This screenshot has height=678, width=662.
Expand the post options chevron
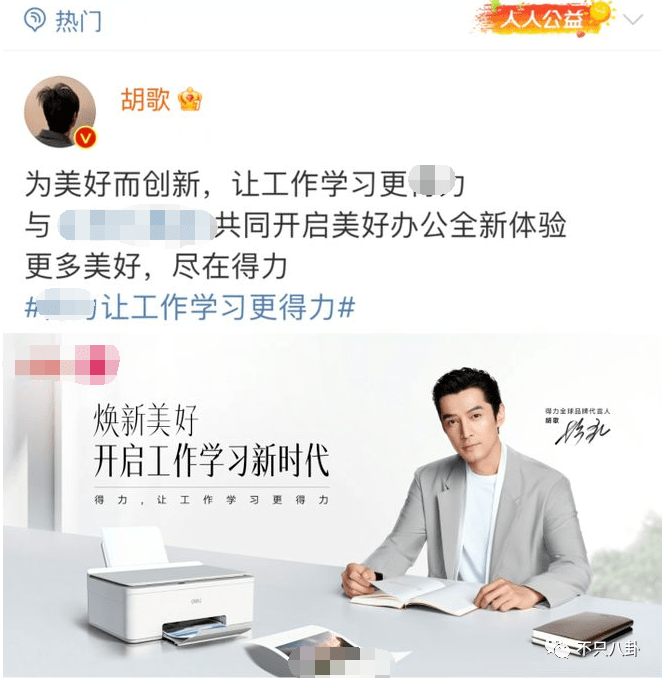[633, 19]
